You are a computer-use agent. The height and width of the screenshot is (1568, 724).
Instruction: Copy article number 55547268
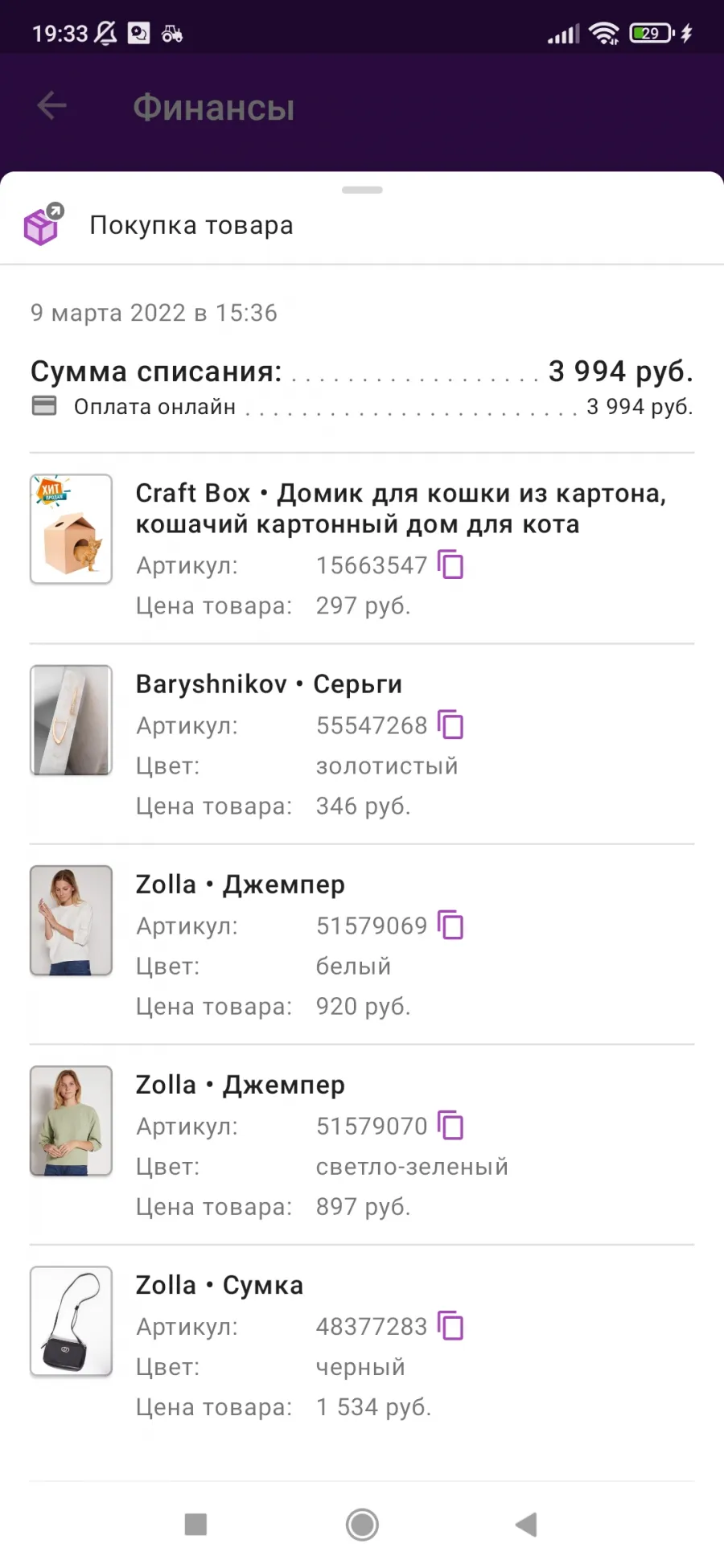point(450,724)
